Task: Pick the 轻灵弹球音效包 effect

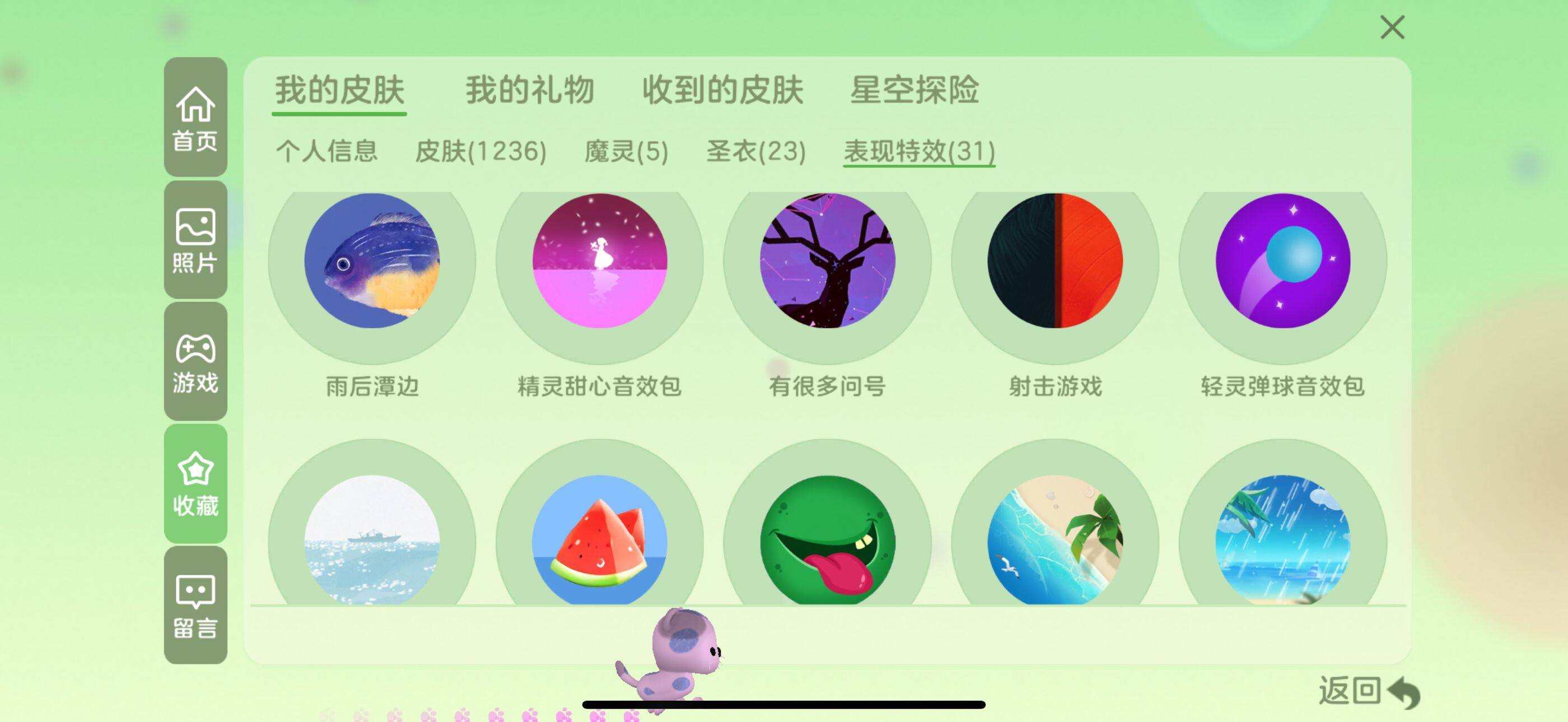Action: (x=1282, y=262)
